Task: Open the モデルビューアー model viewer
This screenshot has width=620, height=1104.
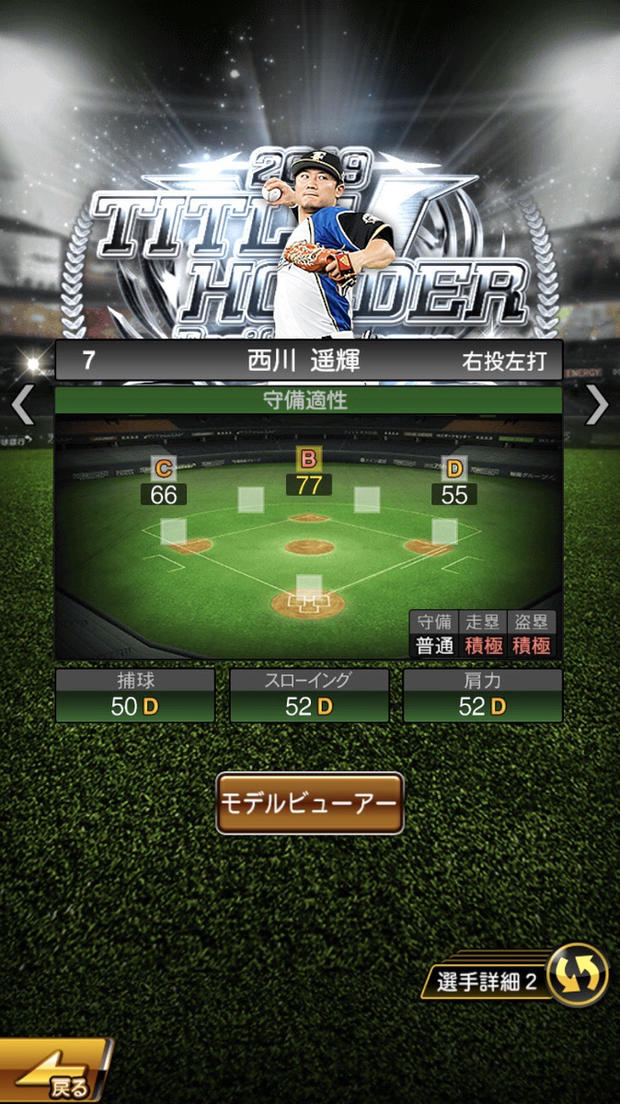Action: [x=310, y=803]
